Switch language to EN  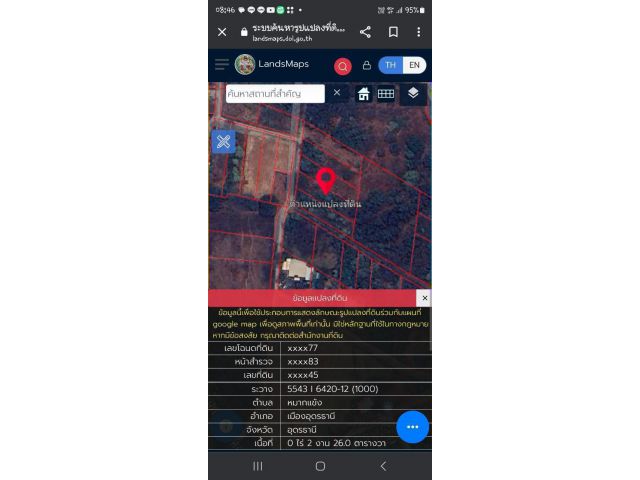pyautogui.click(x=414, y=65)
